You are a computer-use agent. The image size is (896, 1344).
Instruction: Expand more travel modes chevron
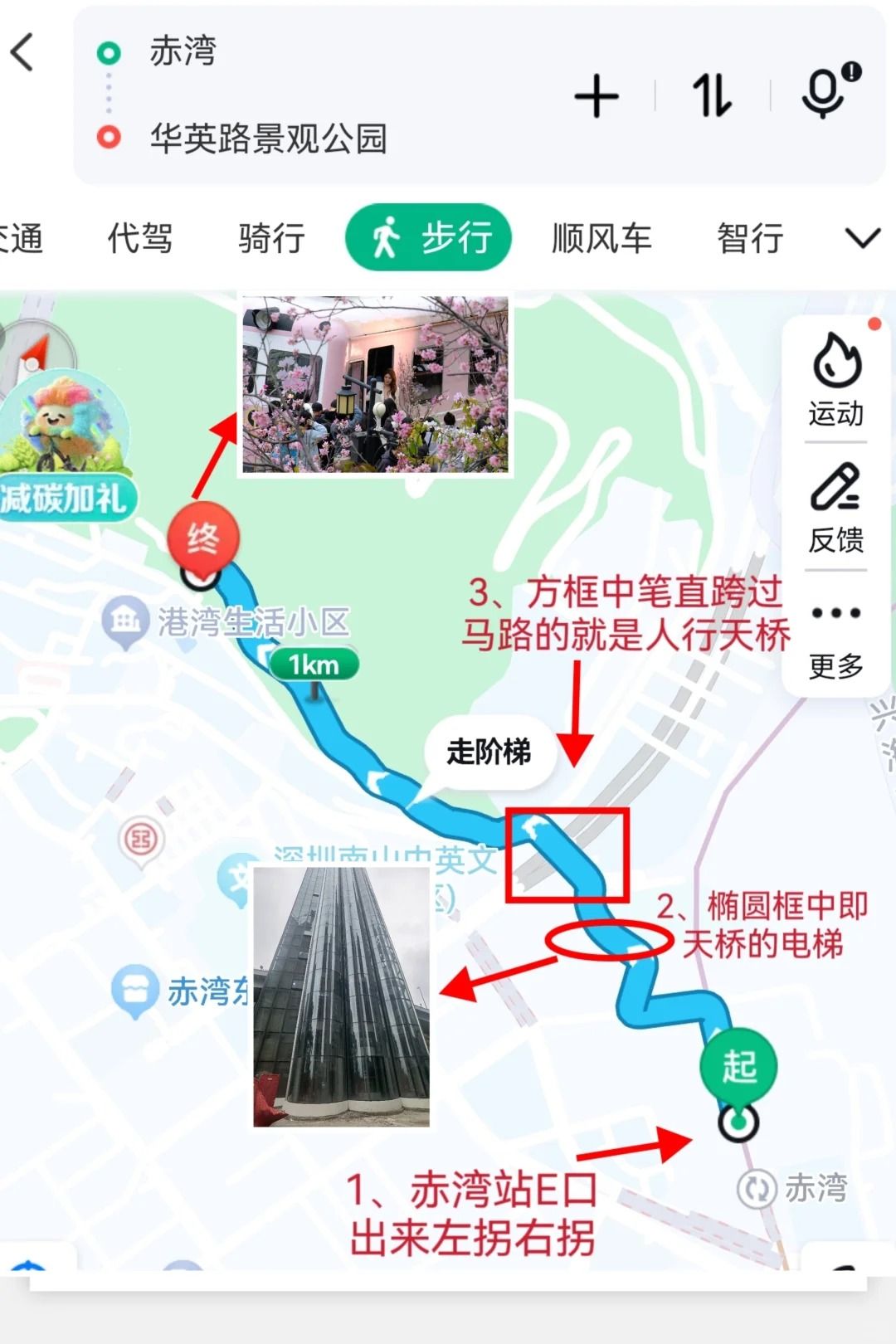pos(862,238)
